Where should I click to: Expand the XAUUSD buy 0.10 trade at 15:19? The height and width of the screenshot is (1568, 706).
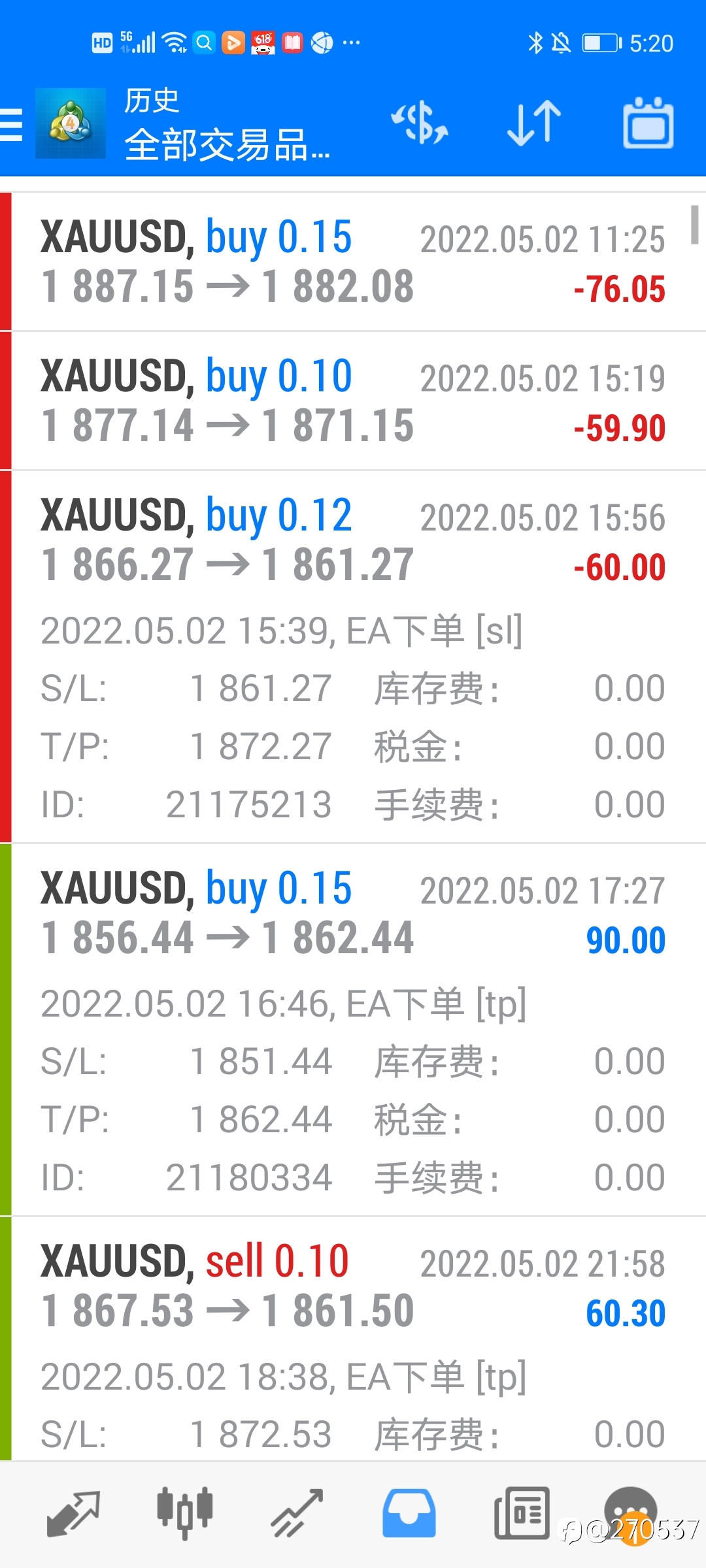point(353,401)
